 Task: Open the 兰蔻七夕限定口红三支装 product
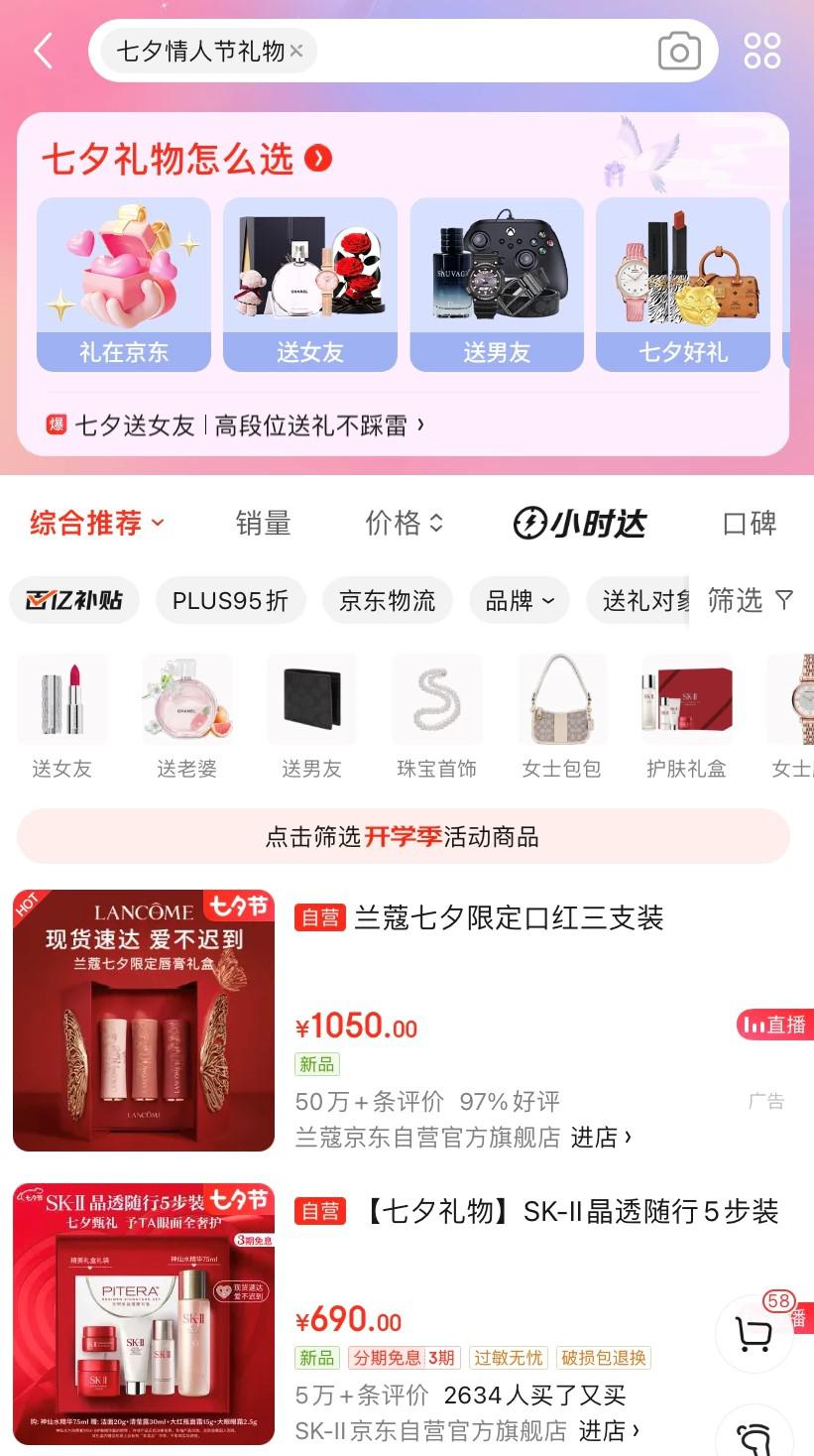pyautogui.click(x=509, y=918)
